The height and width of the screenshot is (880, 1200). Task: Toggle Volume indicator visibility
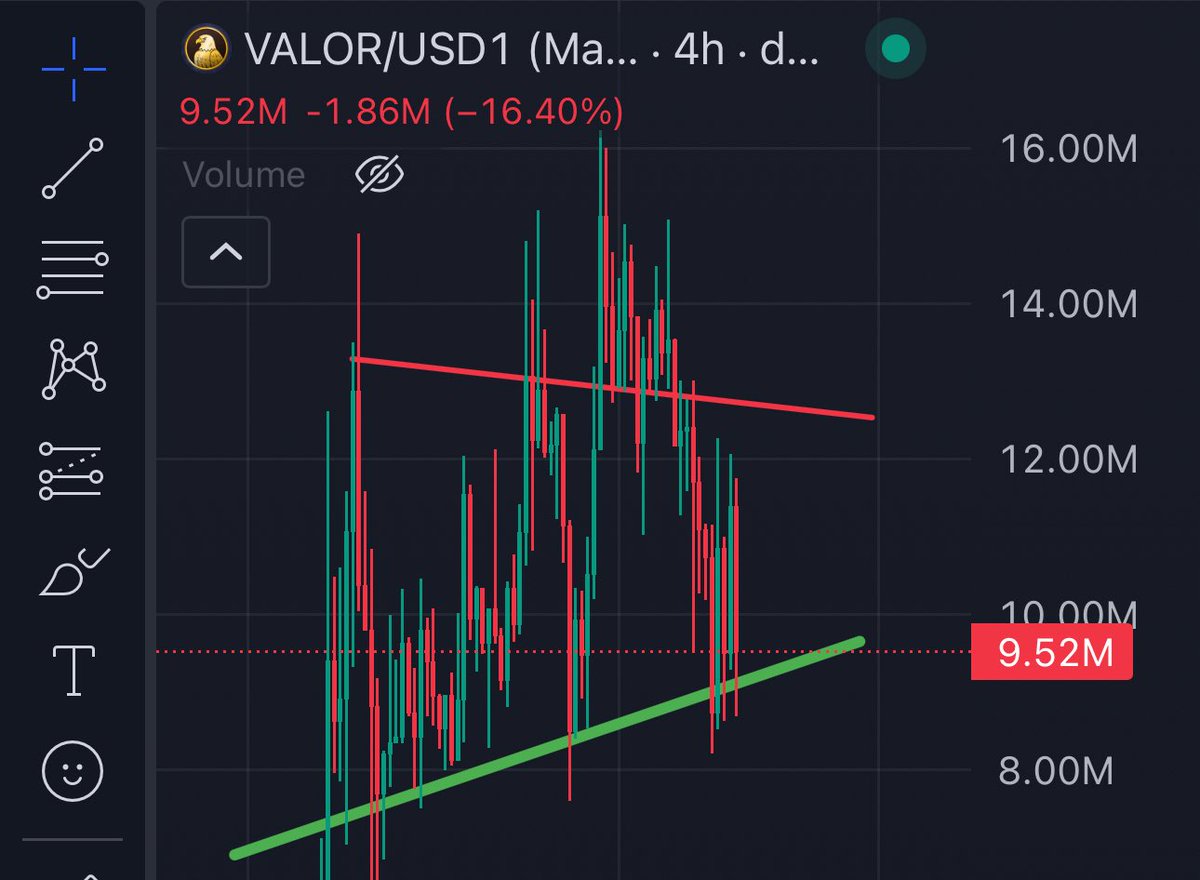point(380,175)
